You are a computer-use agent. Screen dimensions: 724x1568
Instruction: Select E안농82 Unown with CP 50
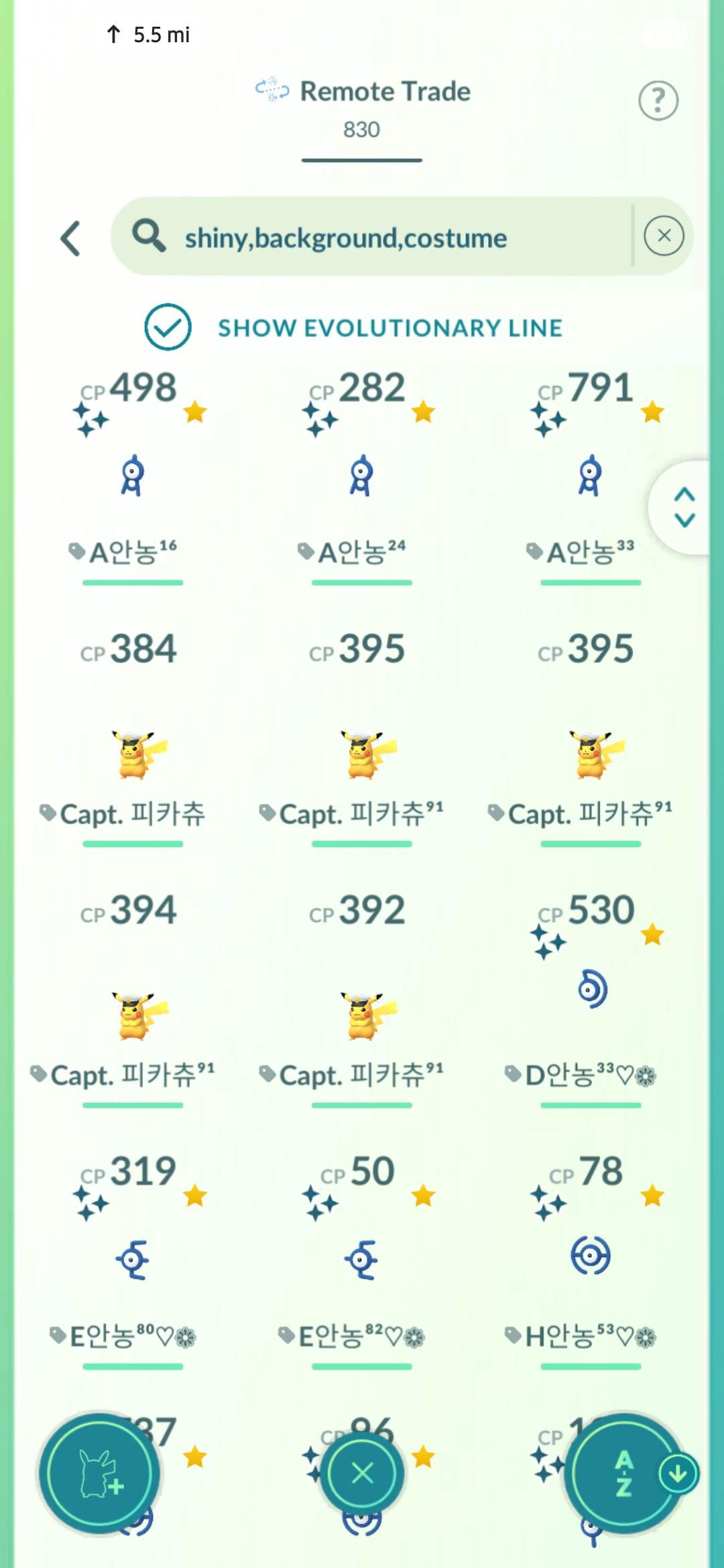tap(361, 1260)
